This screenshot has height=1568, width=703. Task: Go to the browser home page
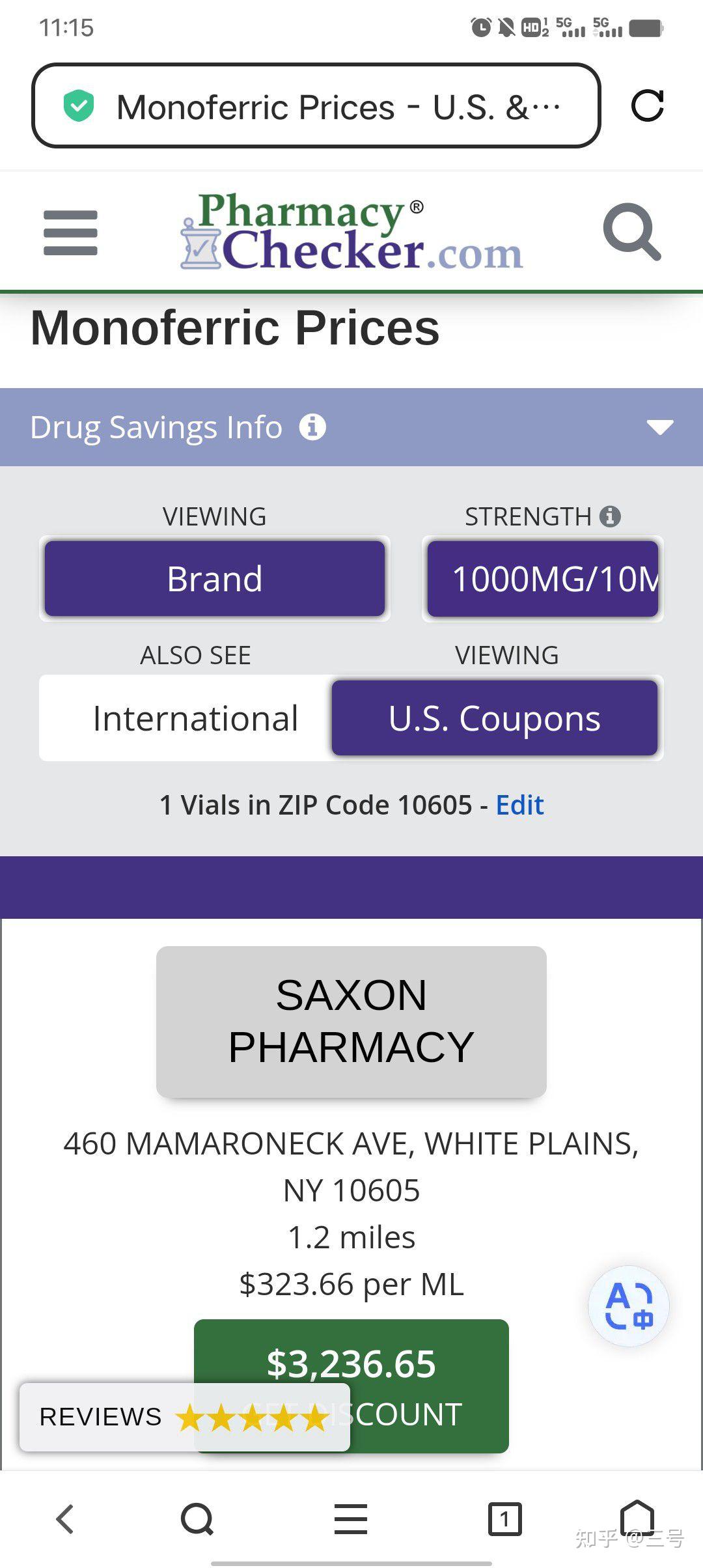637,1519
